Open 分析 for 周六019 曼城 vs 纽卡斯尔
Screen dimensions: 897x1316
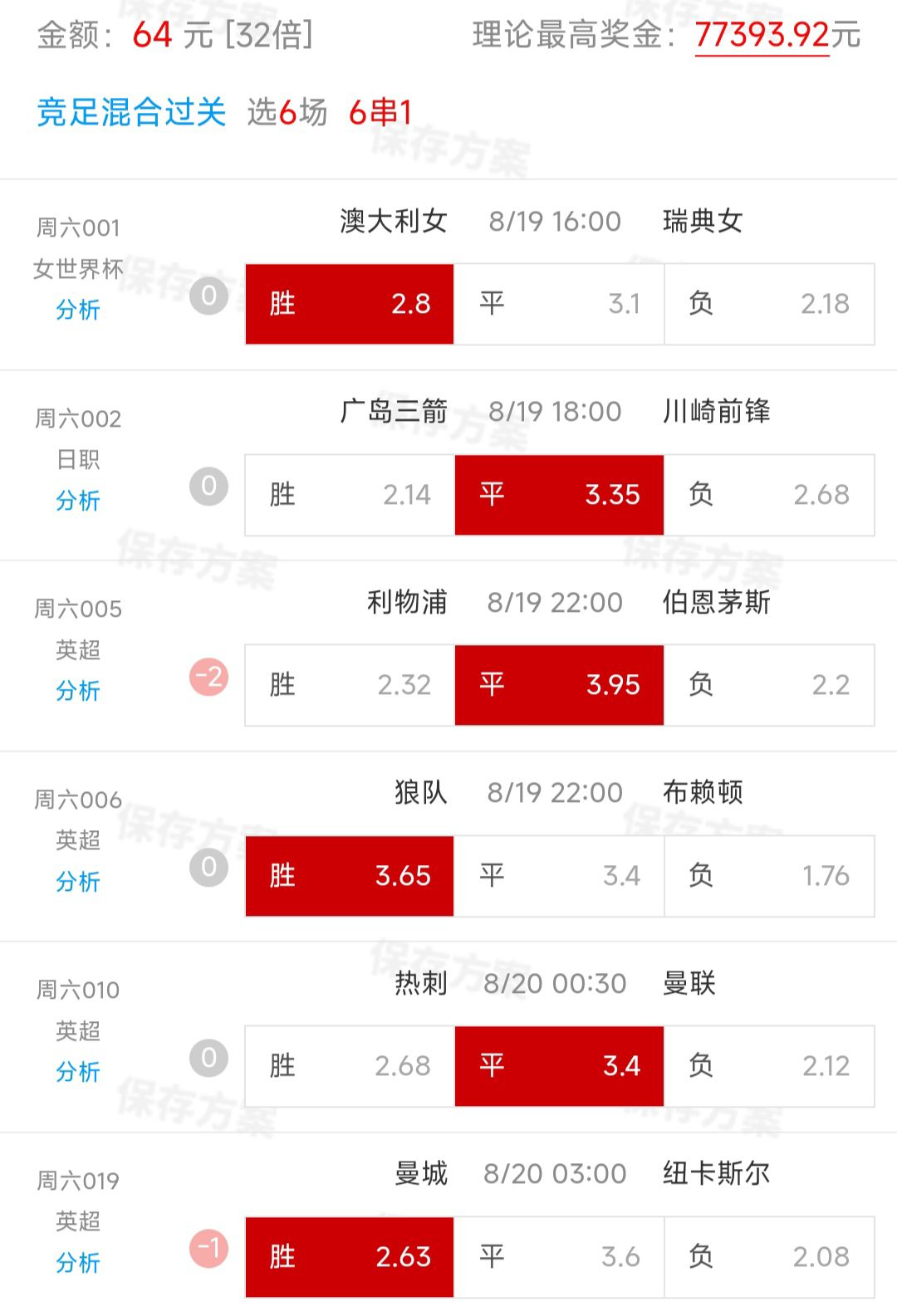pos(77,1263)
